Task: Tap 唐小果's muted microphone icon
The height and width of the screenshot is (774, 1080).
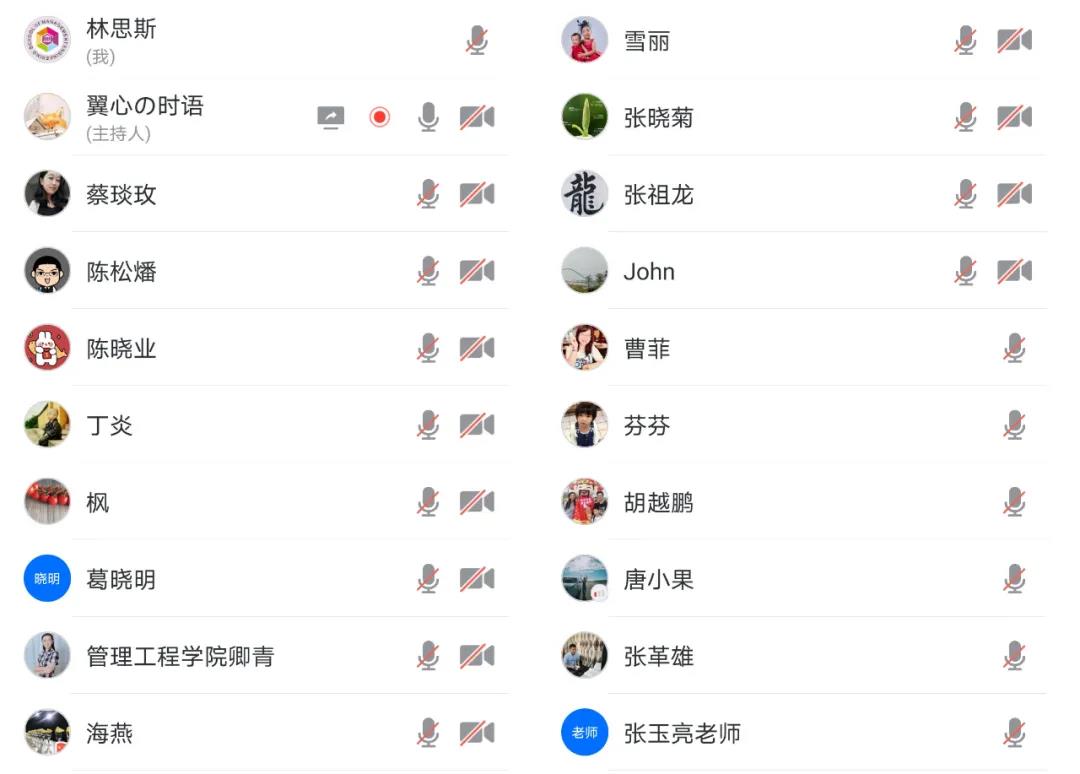Action: coord(1014,580)
